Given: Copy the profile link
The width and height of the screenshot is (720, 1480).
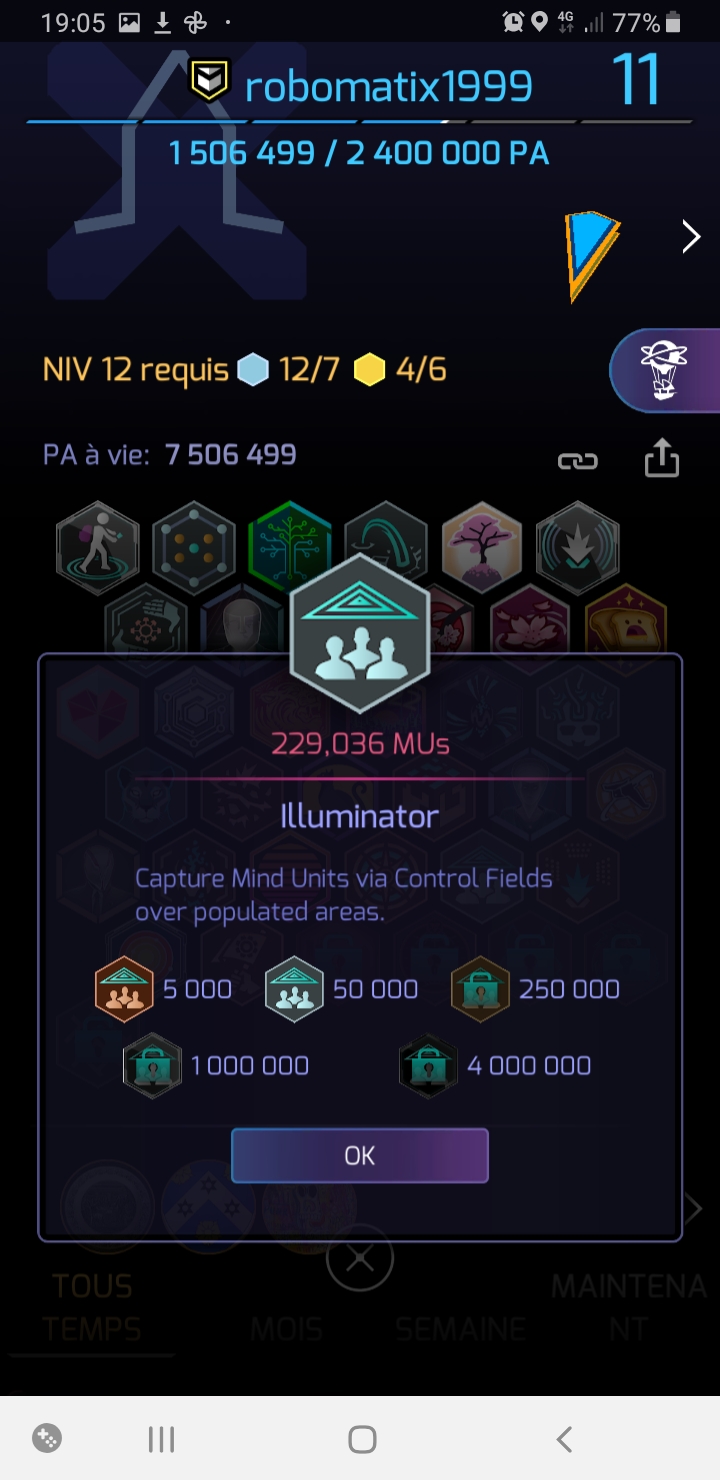Looking at the screenshot, I should tap(577, 460).
